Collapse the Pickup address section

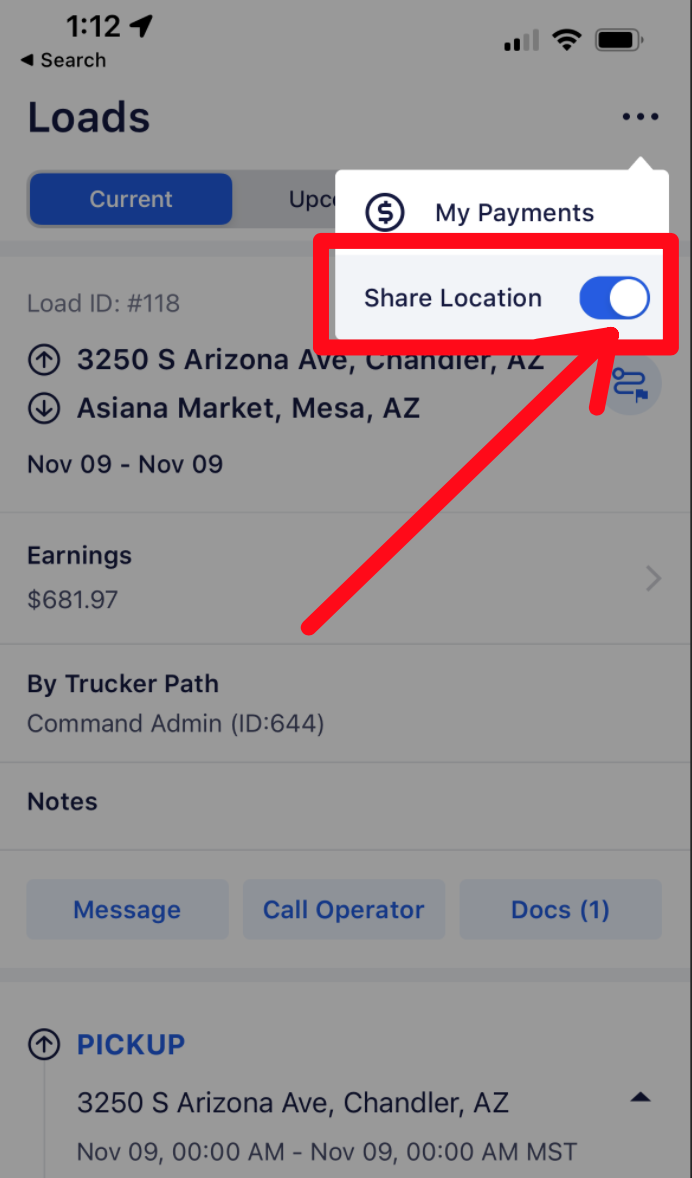click(640, 1098)
